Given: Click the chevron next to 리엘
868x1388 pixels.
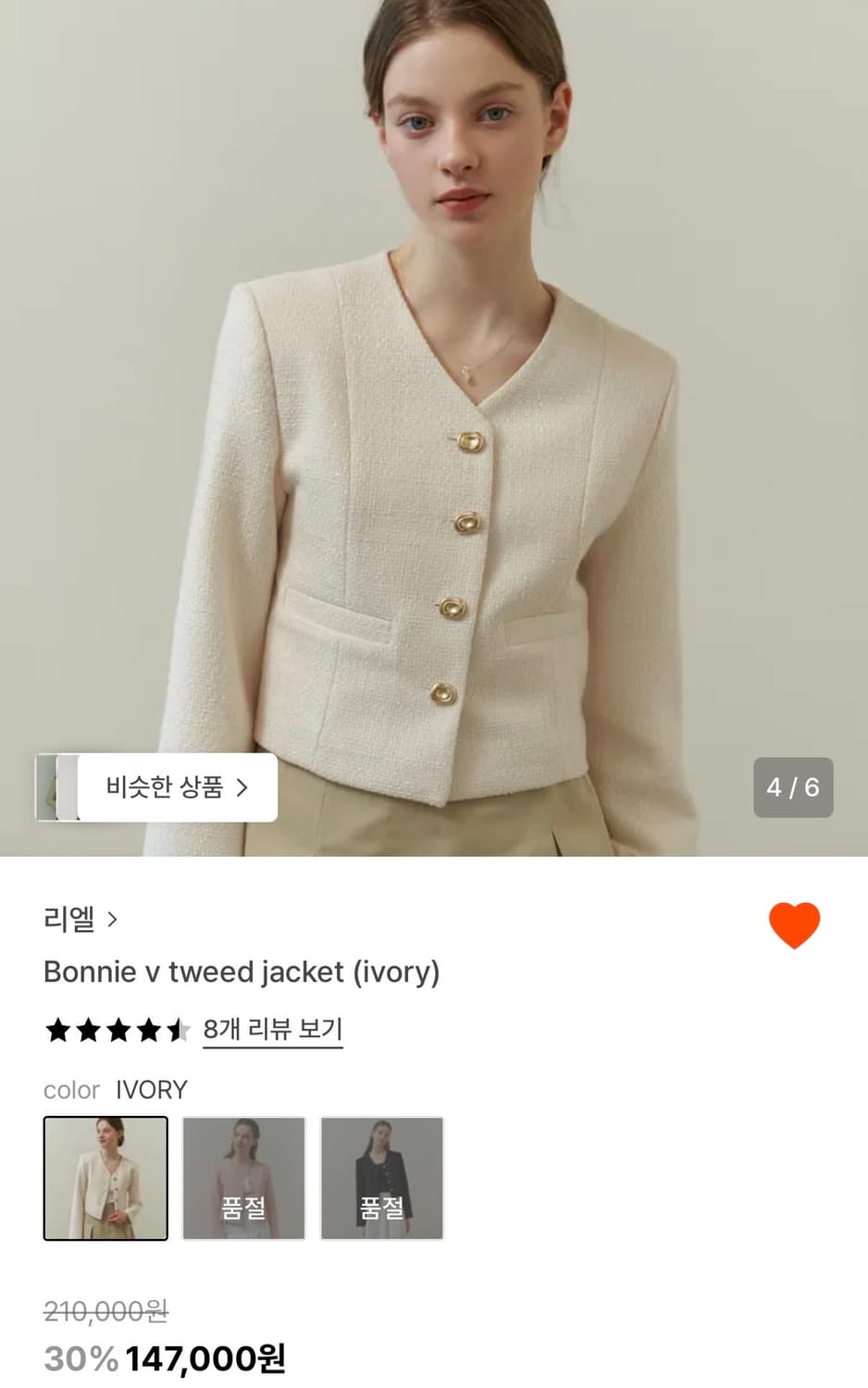Looking at the screenshot, I should click(x=115, y=919).
